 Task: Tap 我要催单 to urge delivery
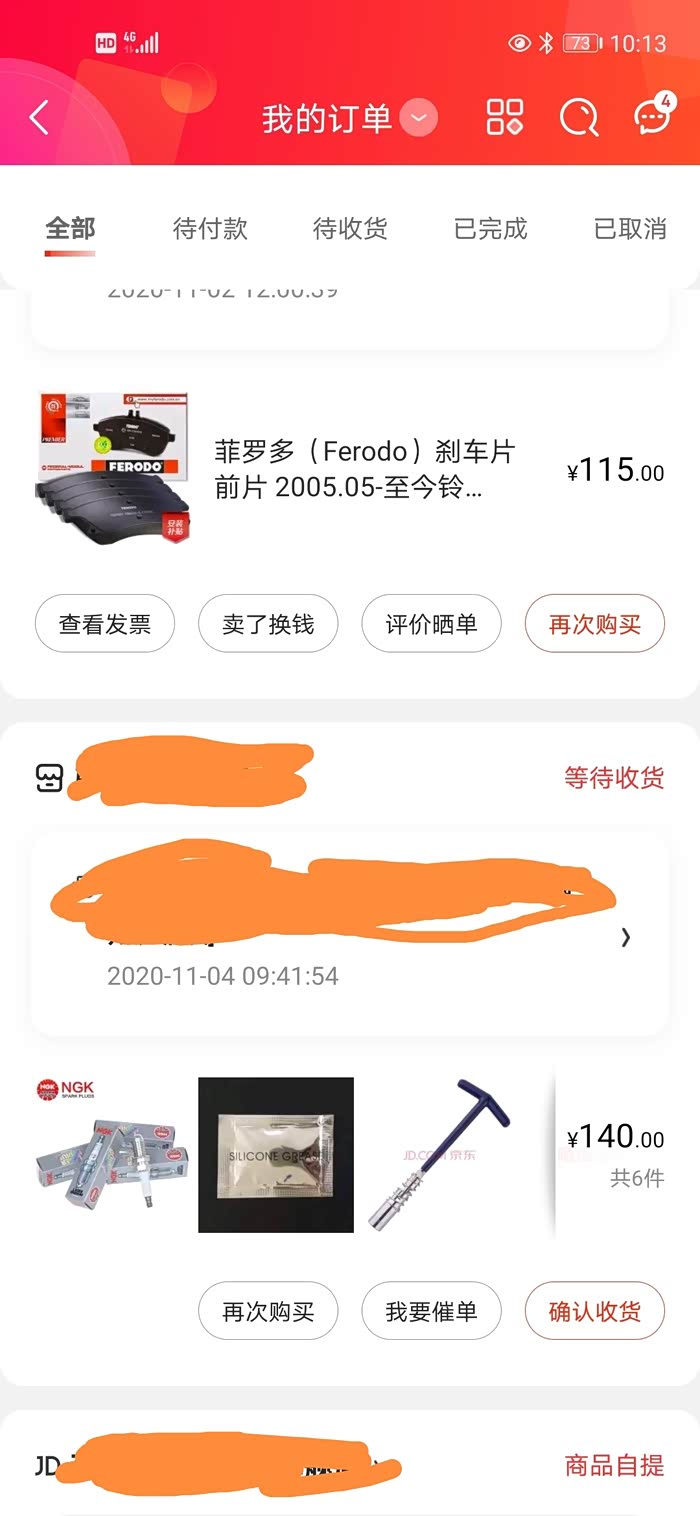pos(431,1311)
